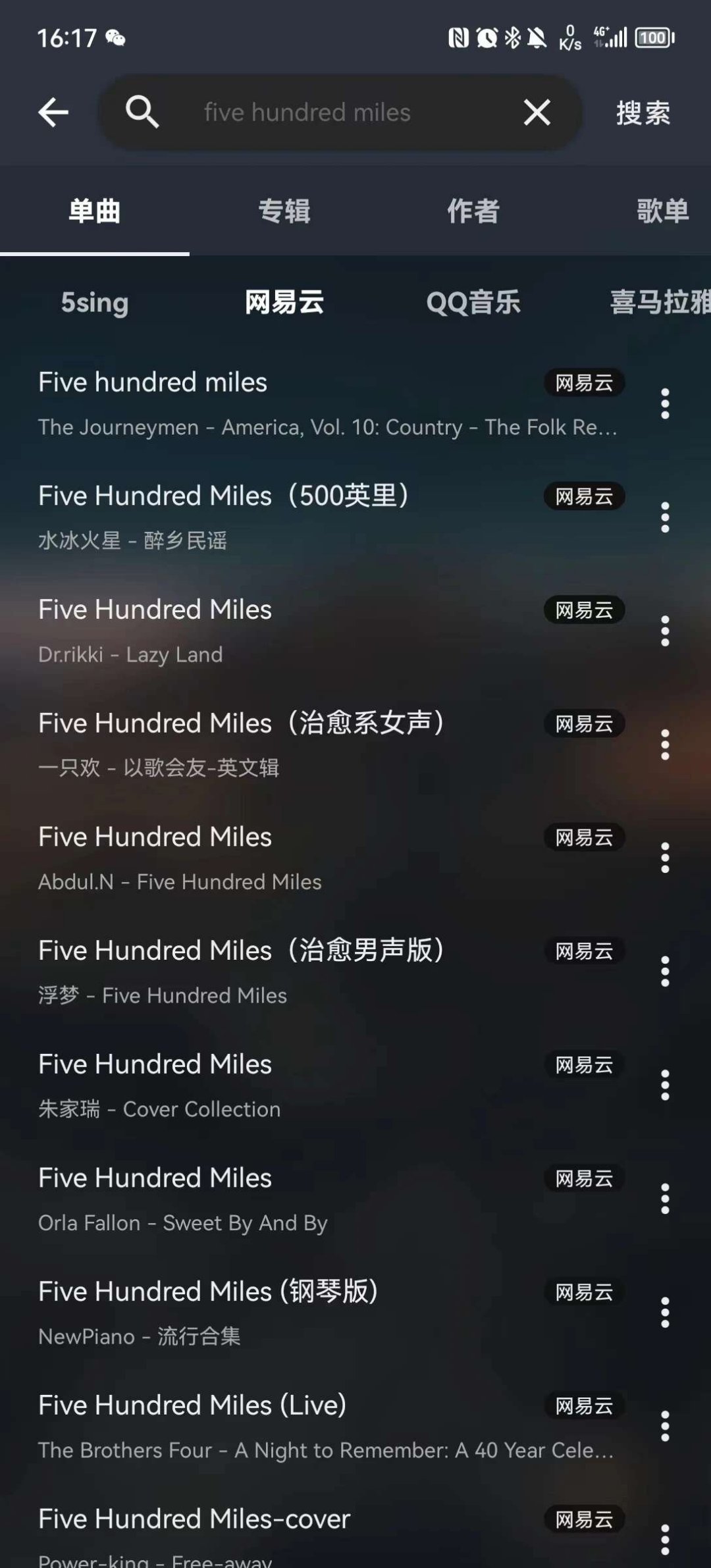Clear the search field with the X
Viewport: 711px width, 1568px height.
click(x=537, y=112)
